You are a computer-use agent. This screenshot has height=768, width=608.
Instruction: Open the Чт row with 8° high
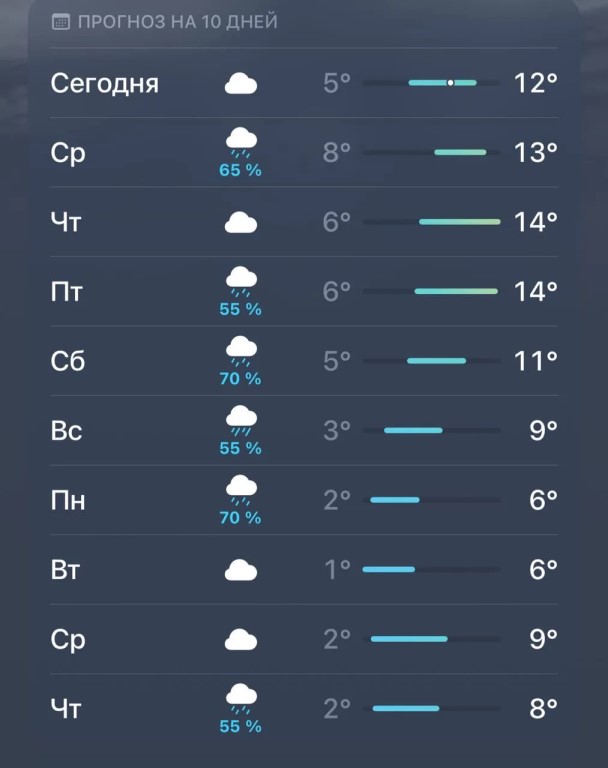304,708
